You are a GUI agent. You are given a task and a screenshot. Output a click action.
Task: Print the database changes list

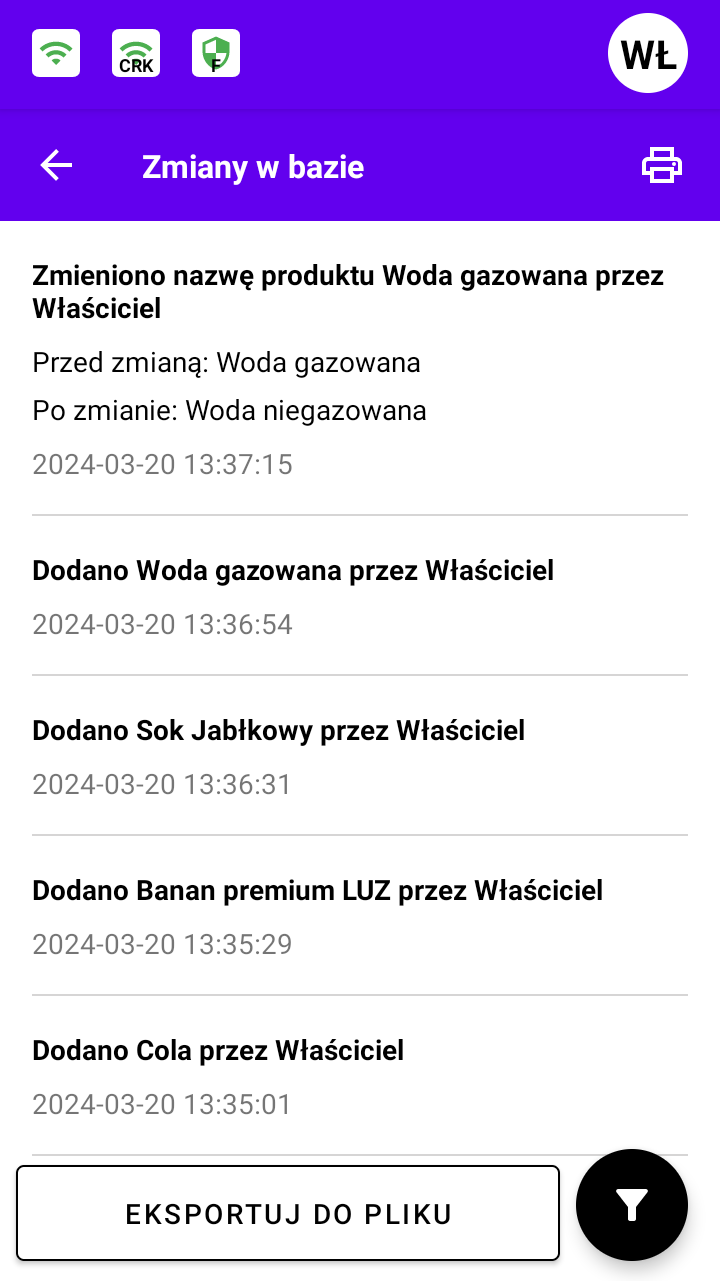662,165
